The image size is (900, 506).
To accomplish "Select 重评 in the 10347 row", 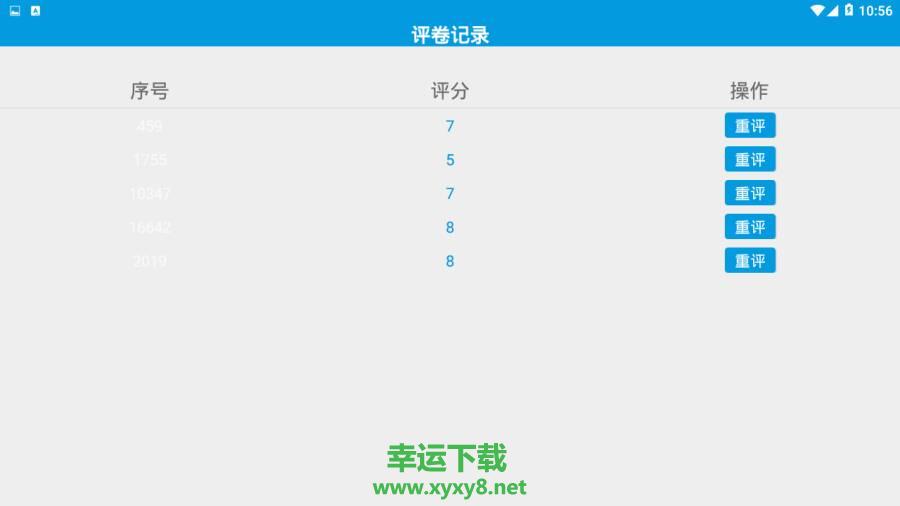I will 750,193.
